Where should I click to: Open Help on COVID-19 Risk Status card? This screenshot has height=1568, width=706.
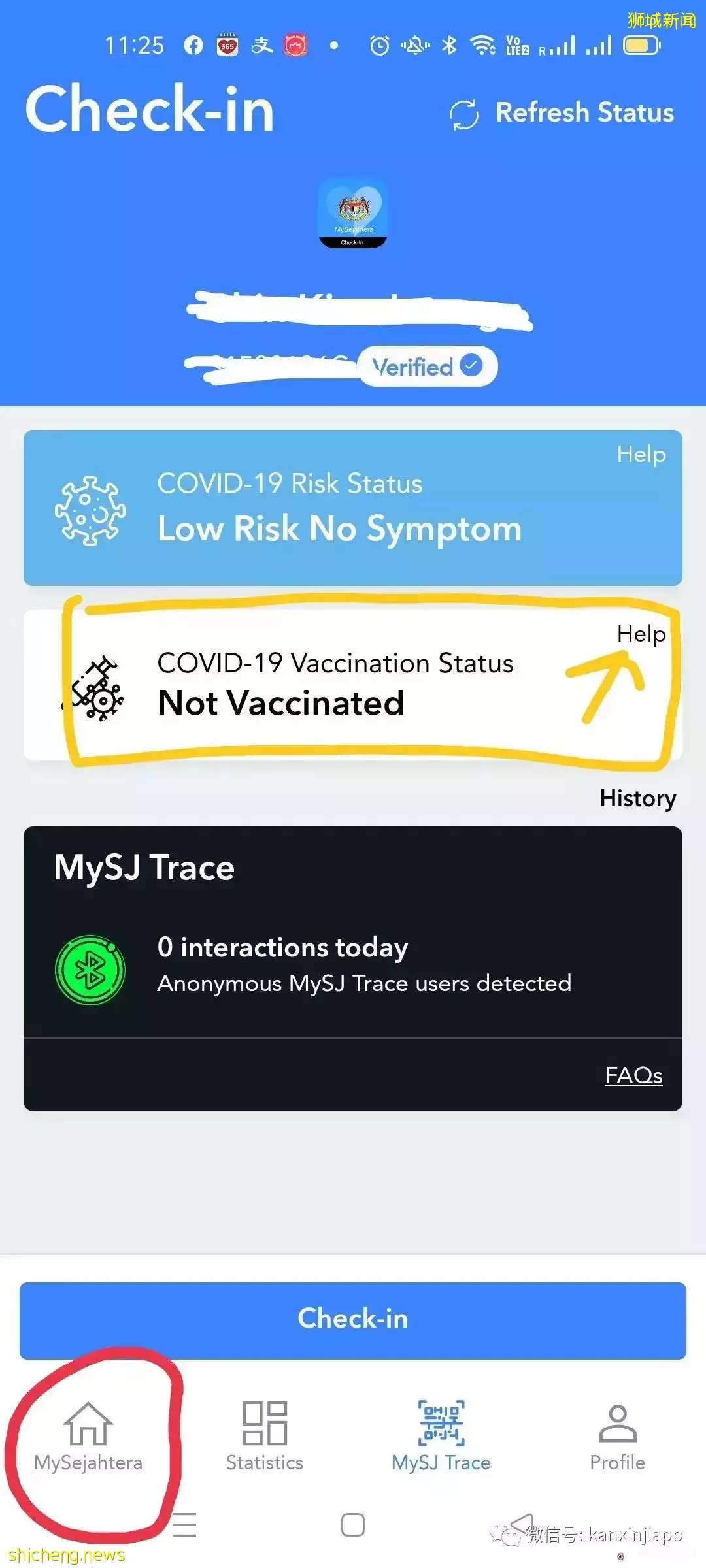(641, 454)
